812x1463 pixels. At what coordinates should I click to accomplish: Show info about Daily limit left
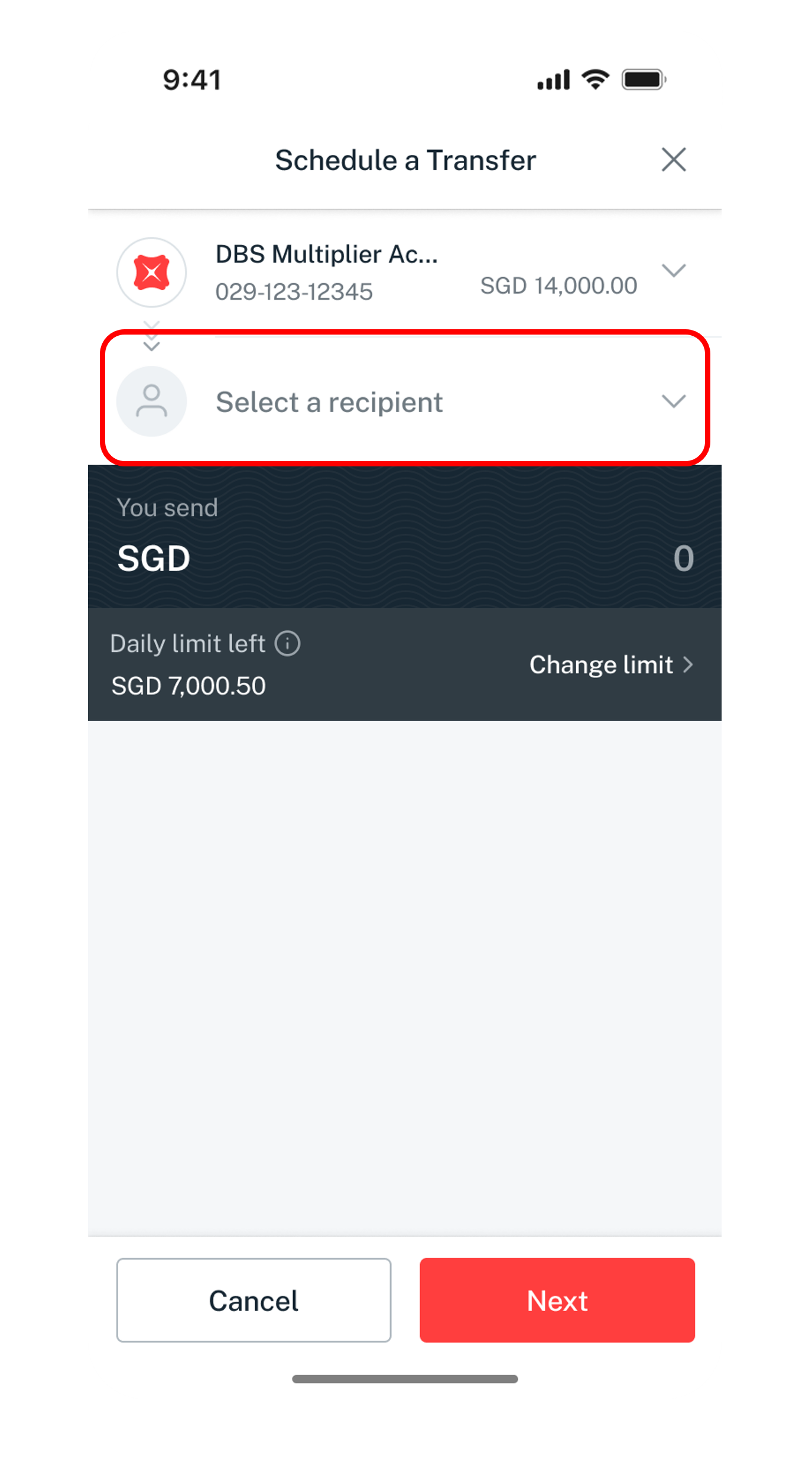(288, 643)
